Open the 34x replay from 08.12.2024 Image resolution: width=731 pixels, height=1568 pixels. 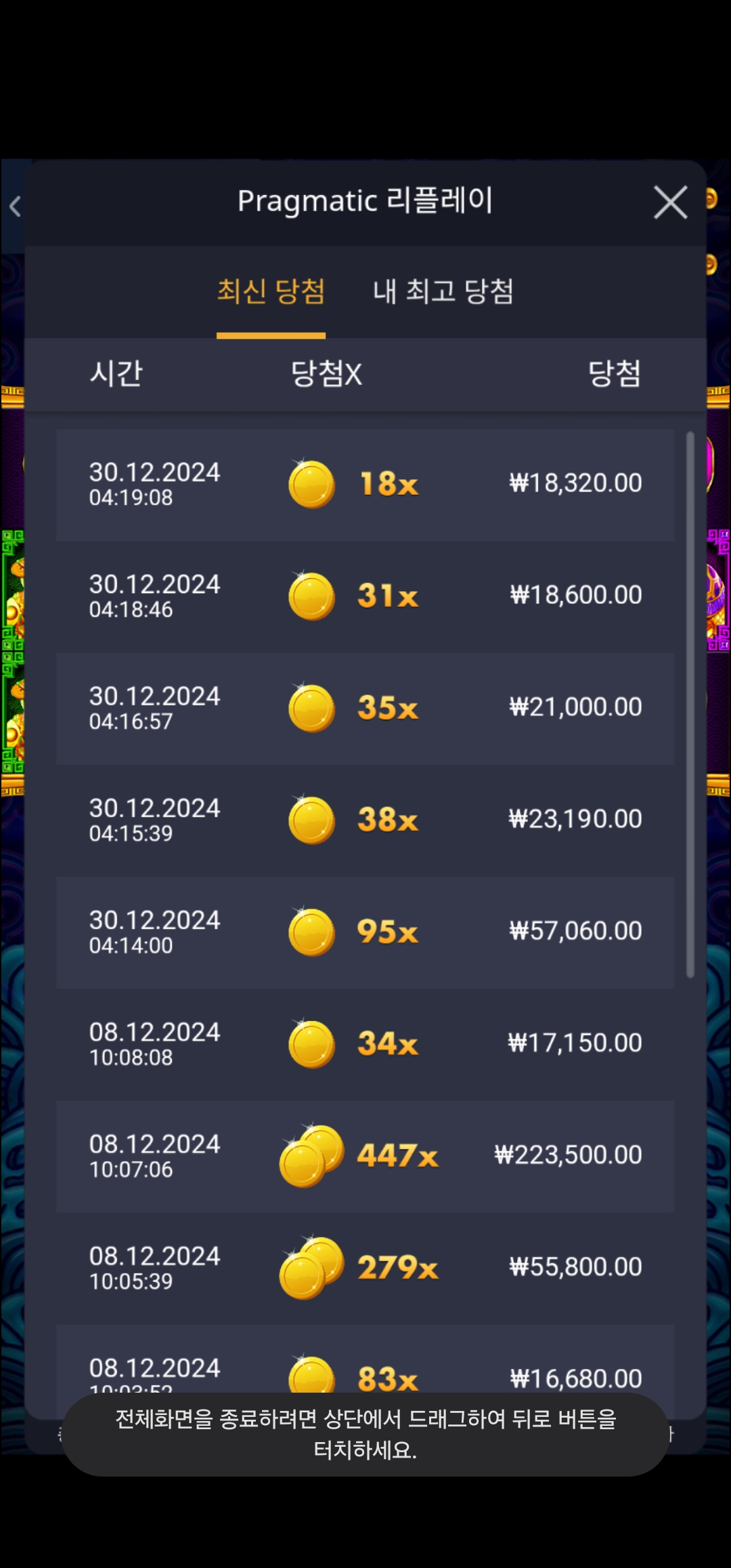point(365,1043)
